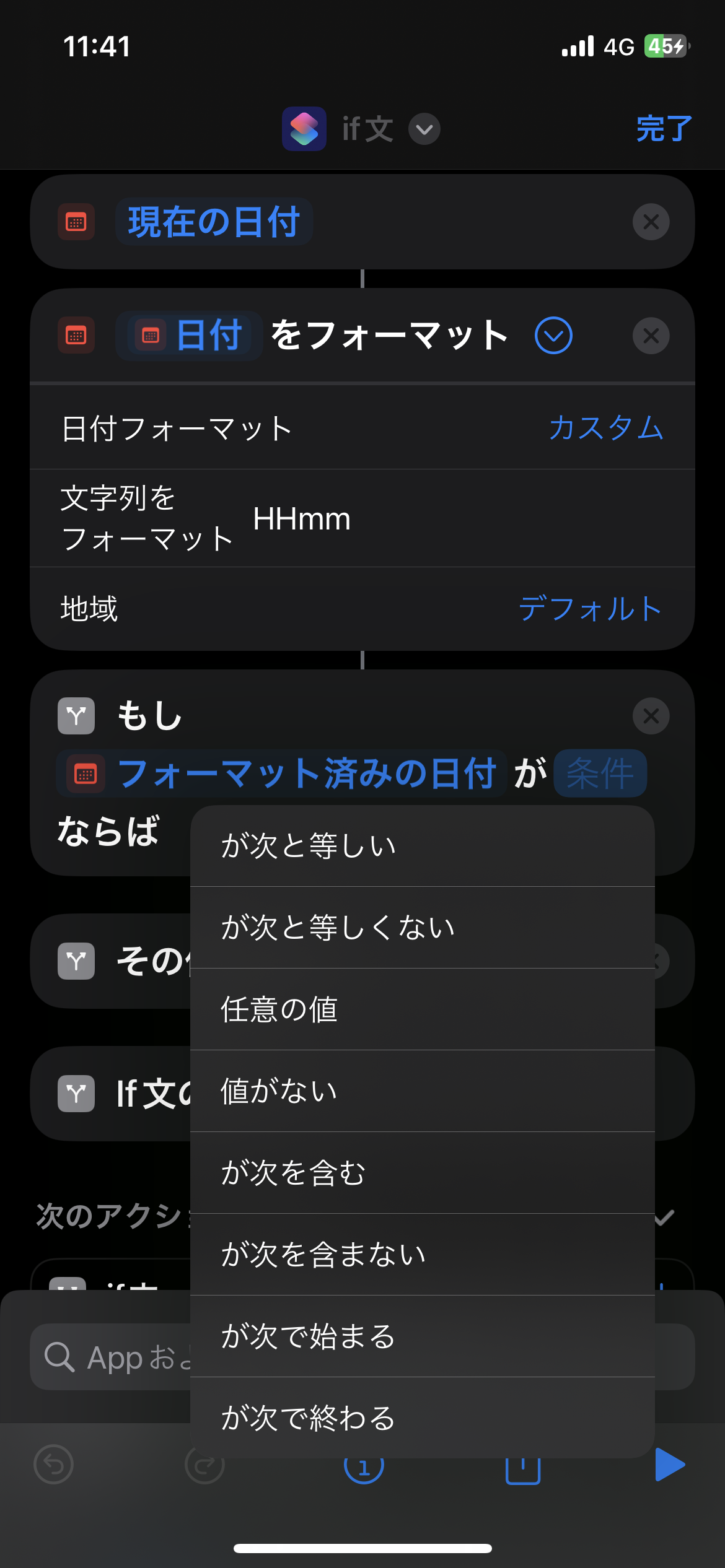Remove the 現在の日付 action

tap(651, 222)
